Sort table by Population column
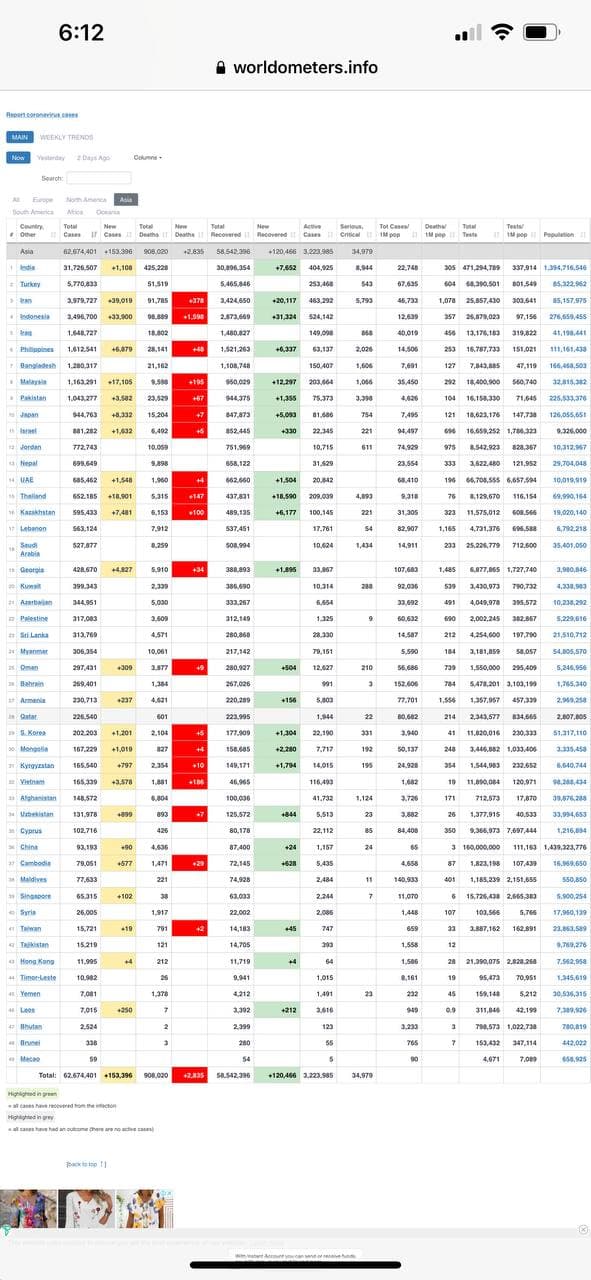 pyautogui.click(x=564, y=234)
